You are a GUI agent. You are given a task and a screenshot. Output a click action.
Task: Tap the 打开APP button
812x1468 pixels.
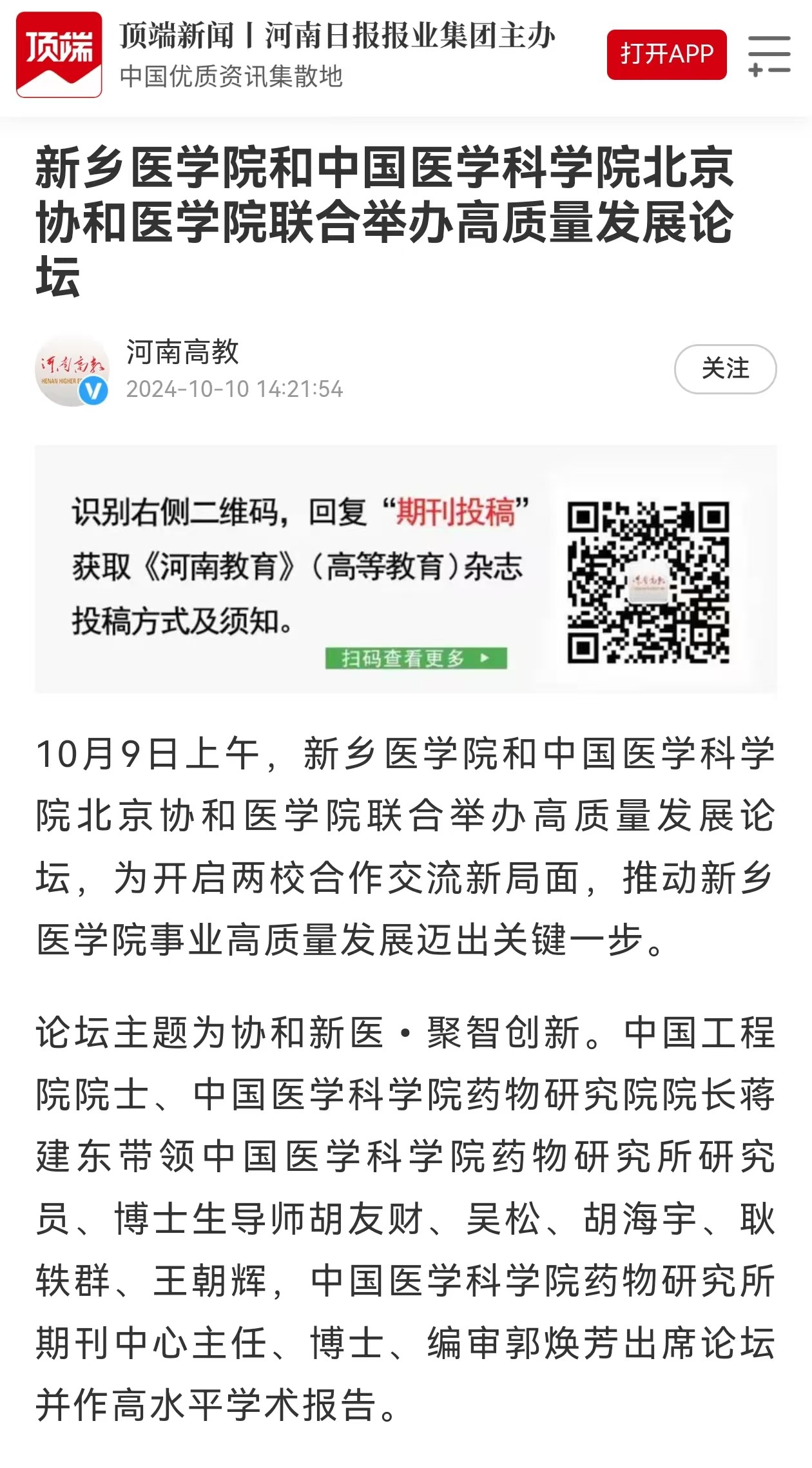[x=666, y=55]
